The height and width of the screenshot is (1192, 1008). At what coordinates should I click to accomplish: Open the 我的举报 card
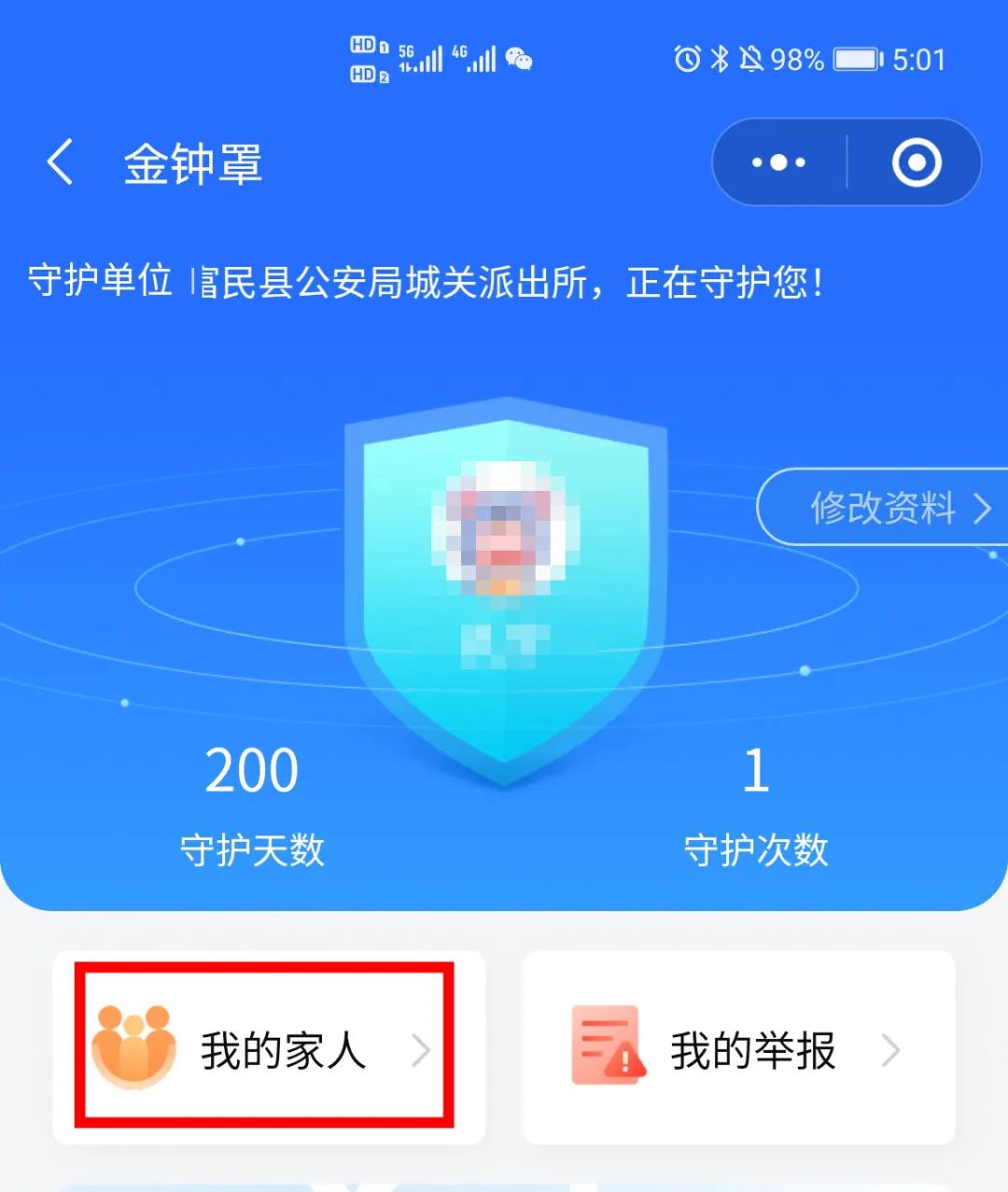738,1048
